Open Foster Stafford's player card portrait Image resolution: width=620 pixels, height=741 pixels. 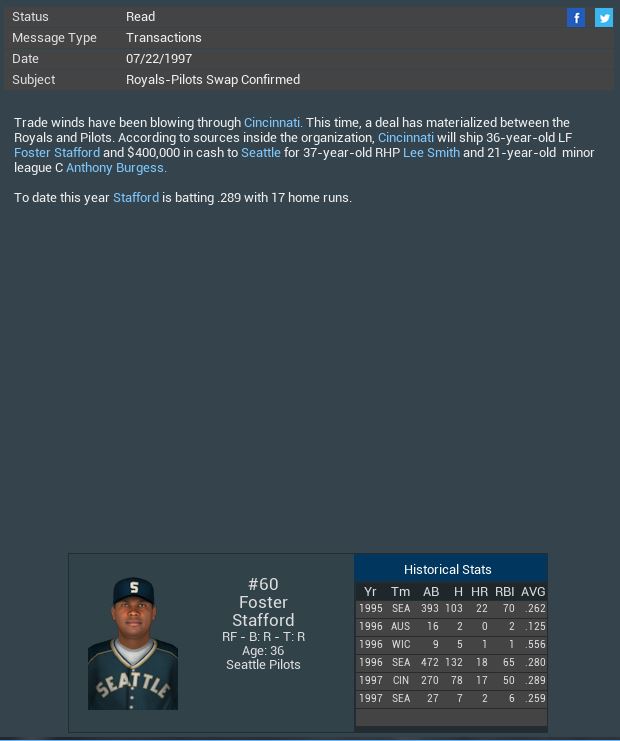(x=133, y=643)
